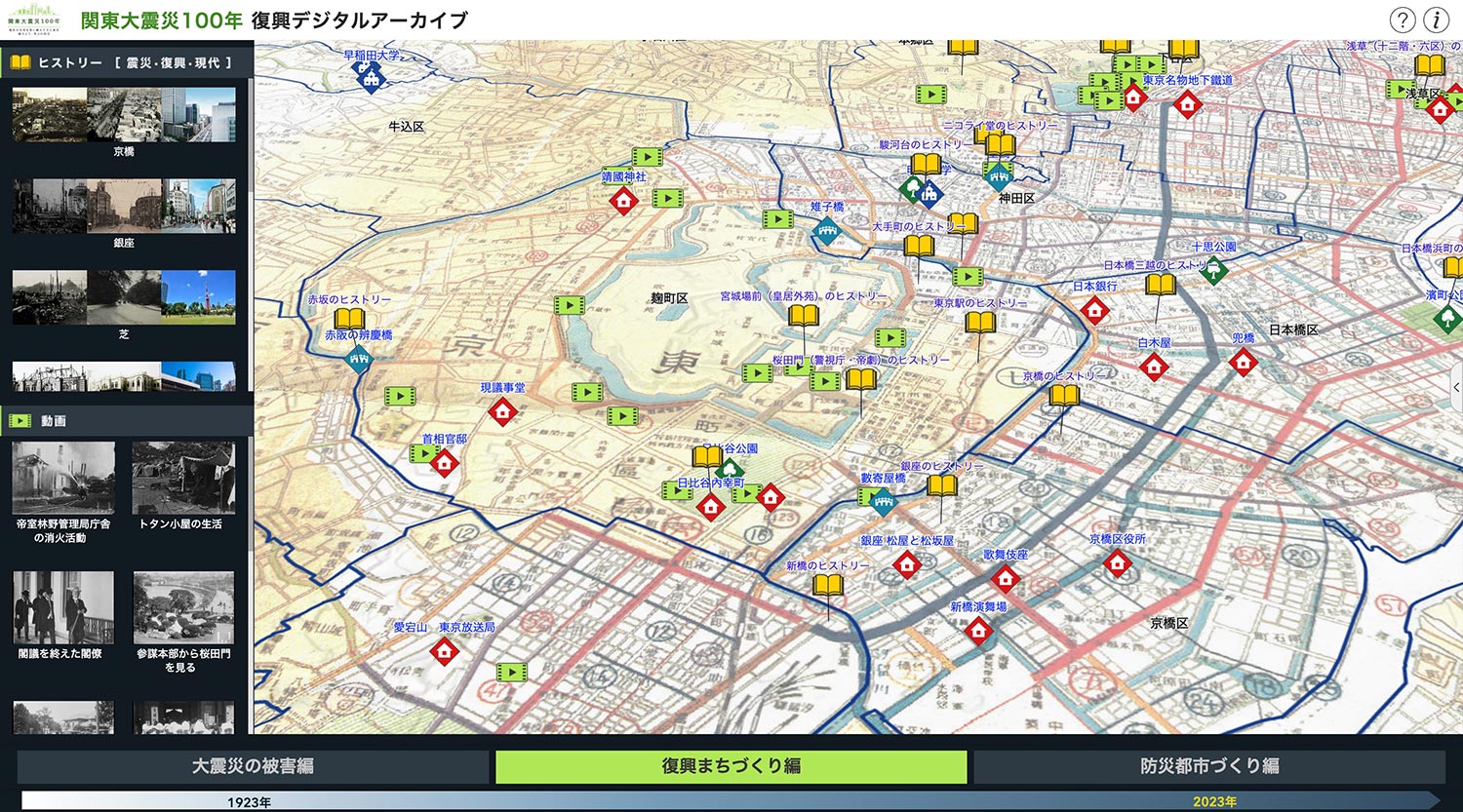Tap the 歌舞伎座 map marker
The height and width of the screenshot is (812, 1463).
click(1006, 578)
